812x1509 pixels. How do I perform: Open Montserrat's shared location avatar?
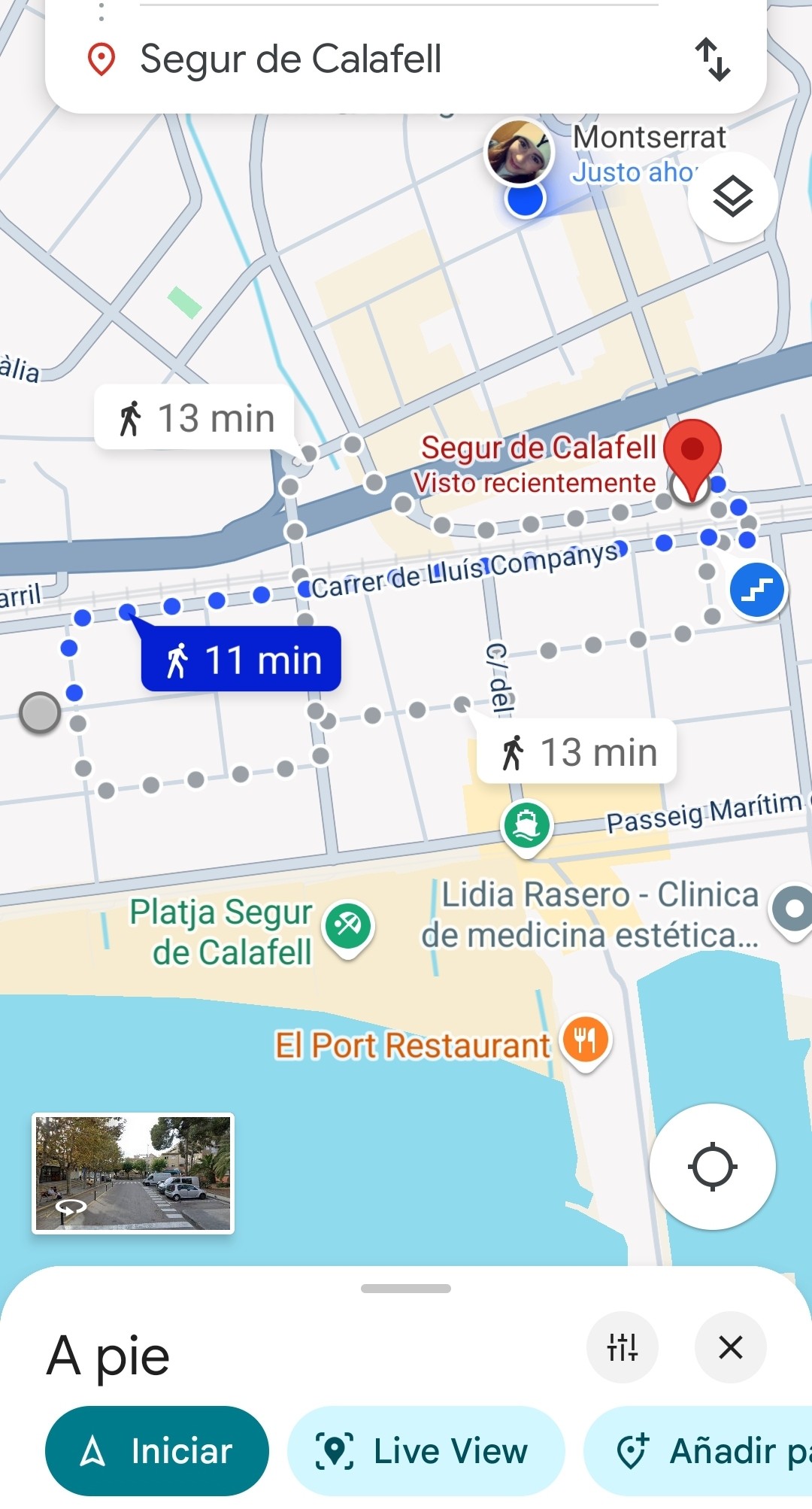[x=518, y=152]
